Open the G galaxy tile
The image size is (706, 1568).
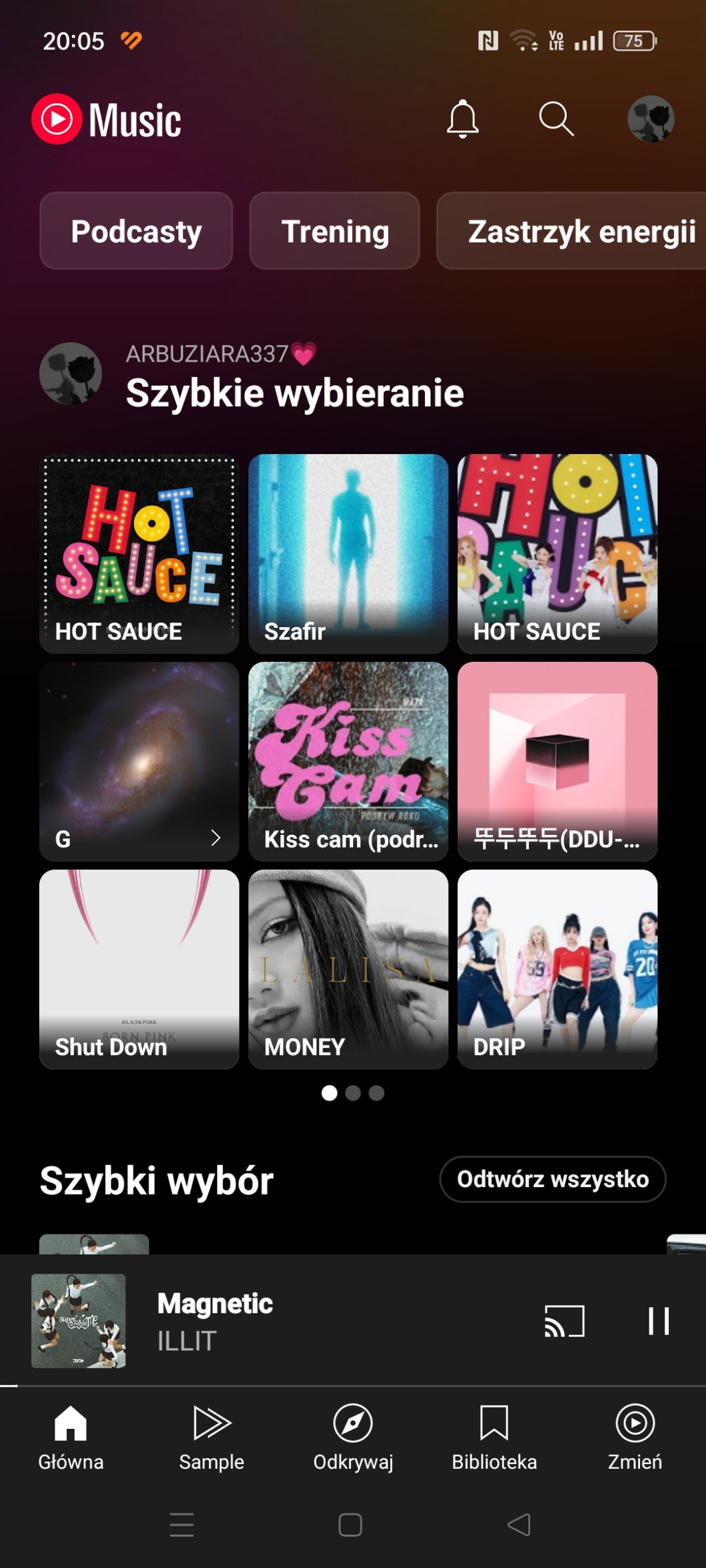coord(139,761)
